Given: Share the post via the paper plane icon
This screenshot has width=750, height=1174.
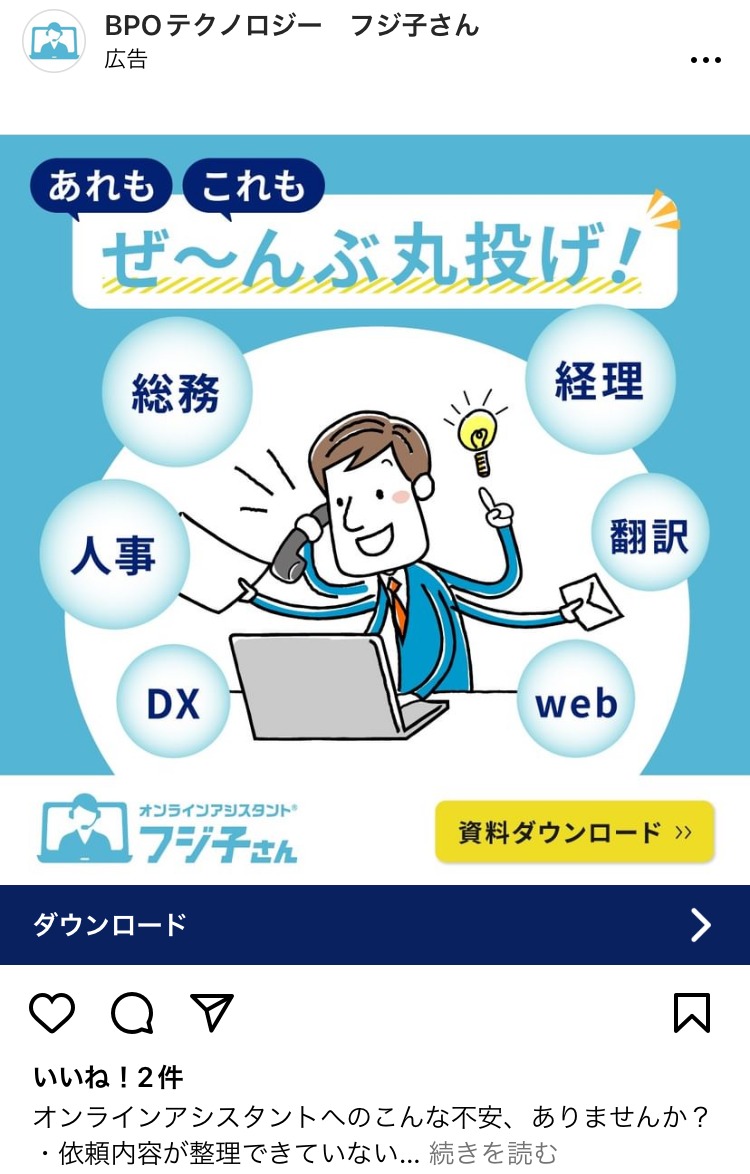Looking at the screenshot, I should click(212, 1013).
